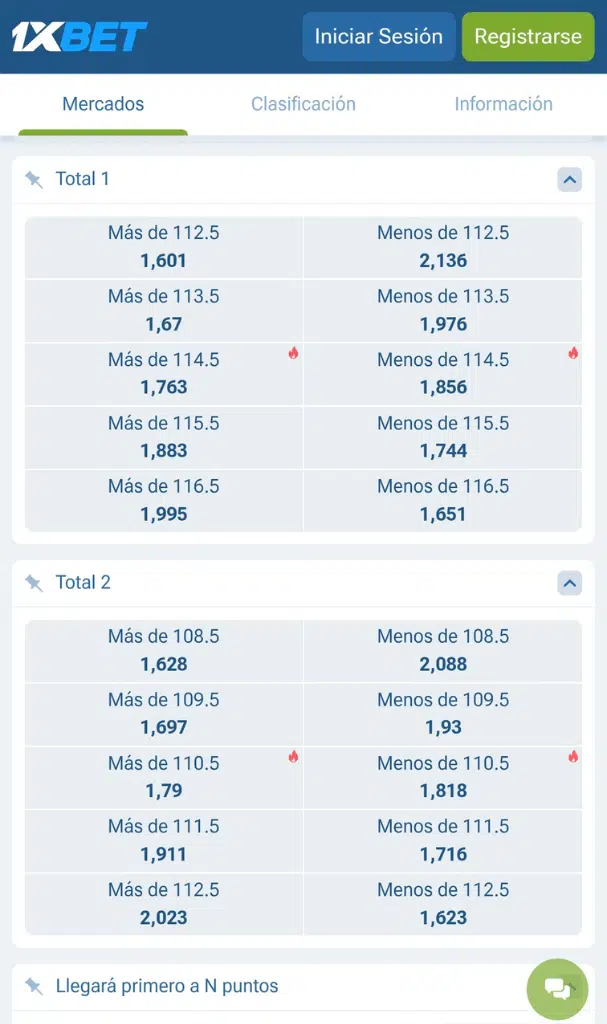Add Más de 116.5 to the bet slip
Viewport: 607px width, 1024px height.
click(x=164, y=500)
